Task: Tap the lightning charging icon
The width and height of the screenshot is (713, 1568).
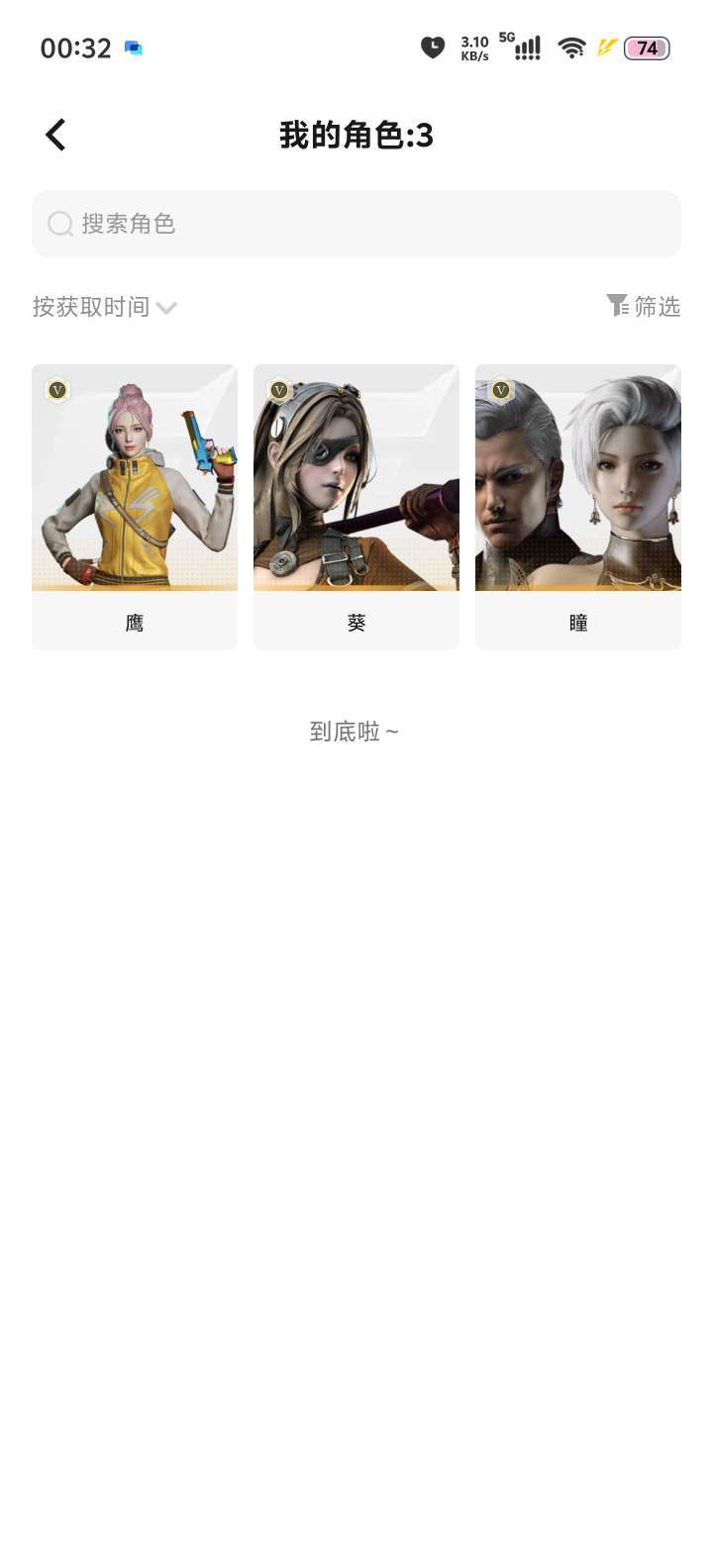Action: point(606,47)
